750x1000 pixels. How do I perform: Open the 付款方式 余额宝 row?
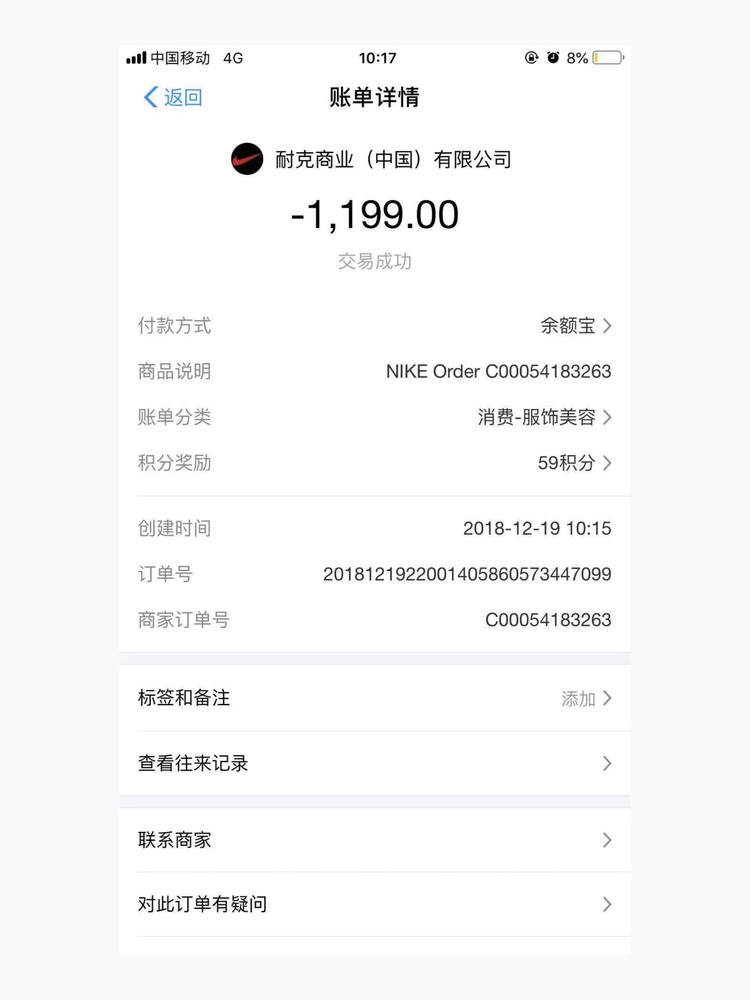[x=575, y=326]
